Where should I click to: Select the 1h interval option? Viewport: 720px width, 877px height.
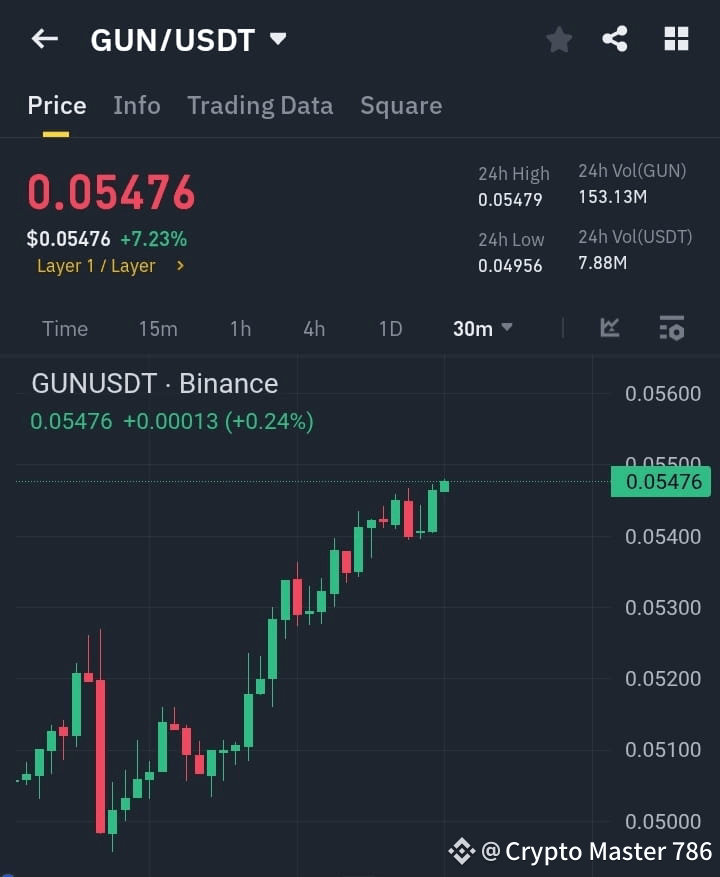pos(240,328)
